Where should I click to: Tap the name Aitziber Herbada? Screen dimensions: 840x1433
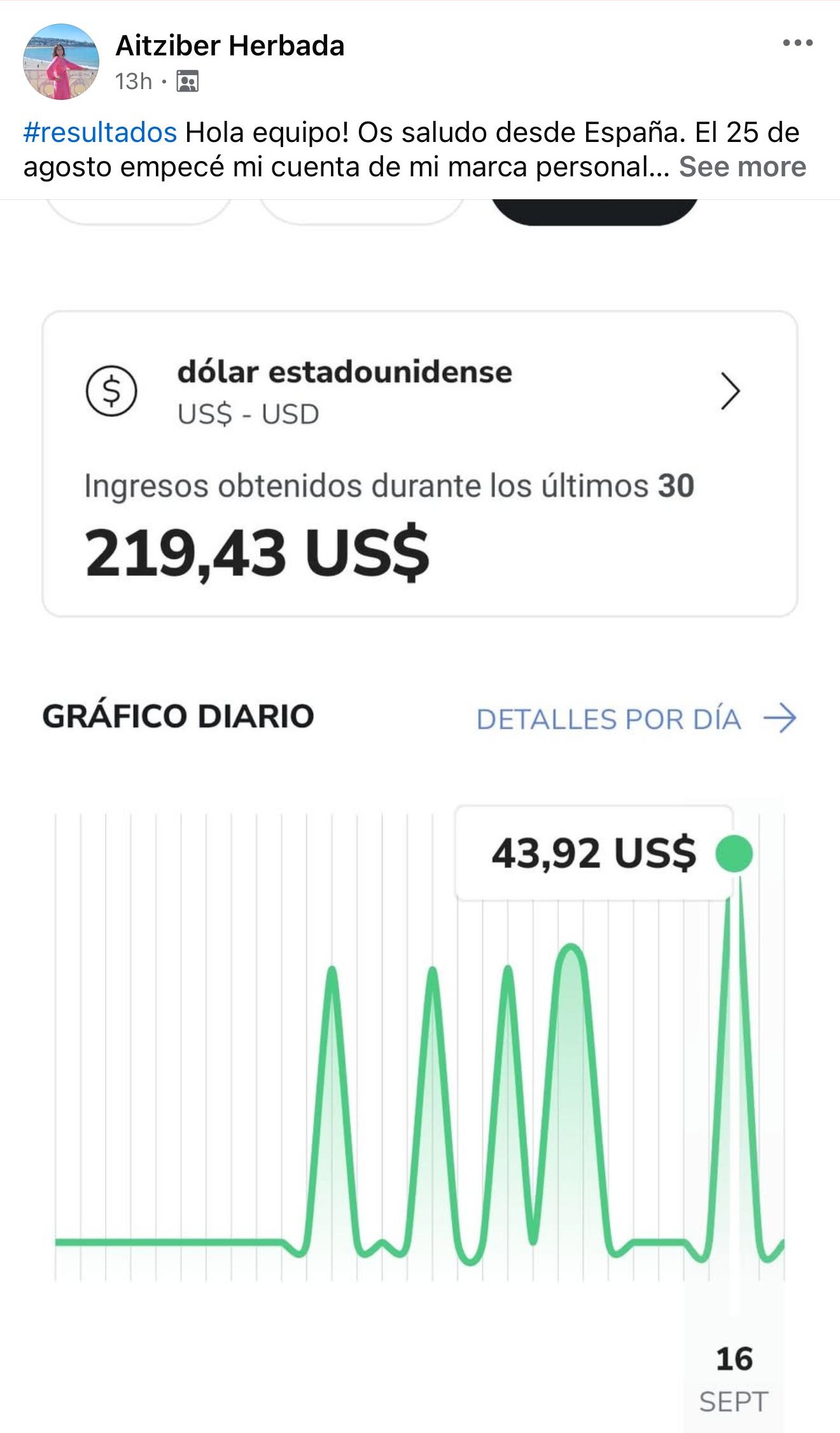[230, 46]
